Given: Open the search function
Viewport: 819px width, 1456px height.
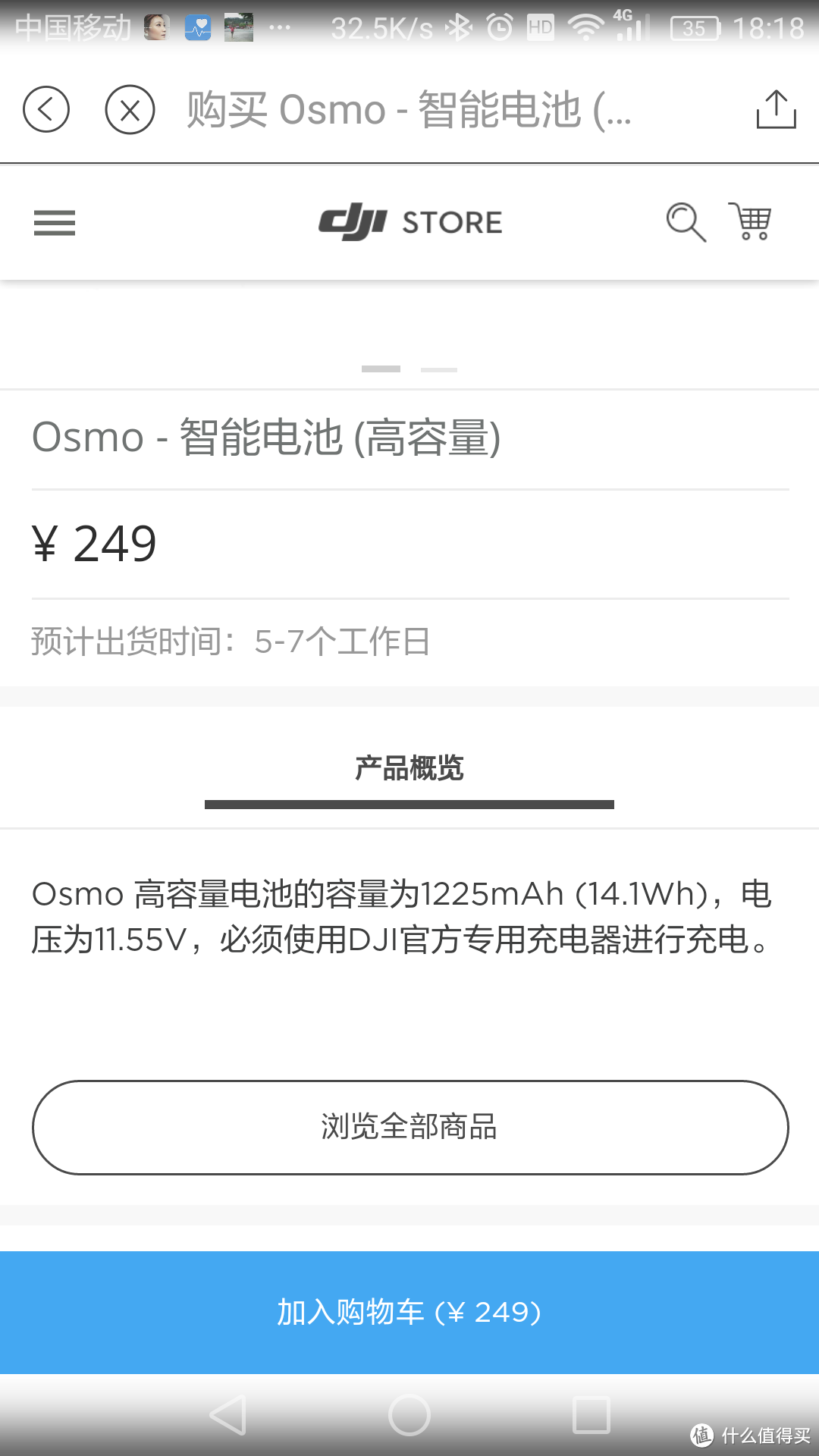Looking at the screenshot, I should pos(685,222).
